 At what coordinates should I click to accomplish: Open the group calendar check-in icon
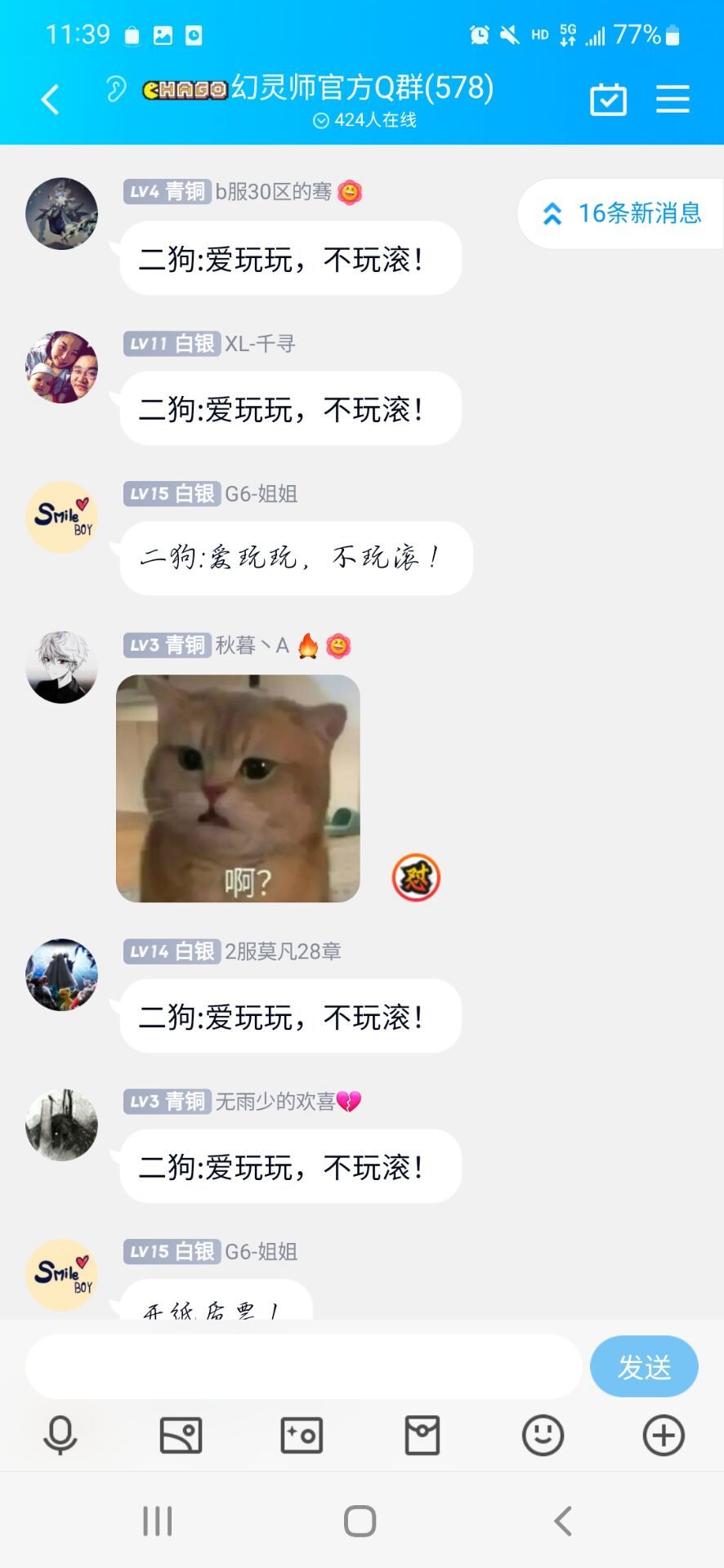[x=608, y=100]
